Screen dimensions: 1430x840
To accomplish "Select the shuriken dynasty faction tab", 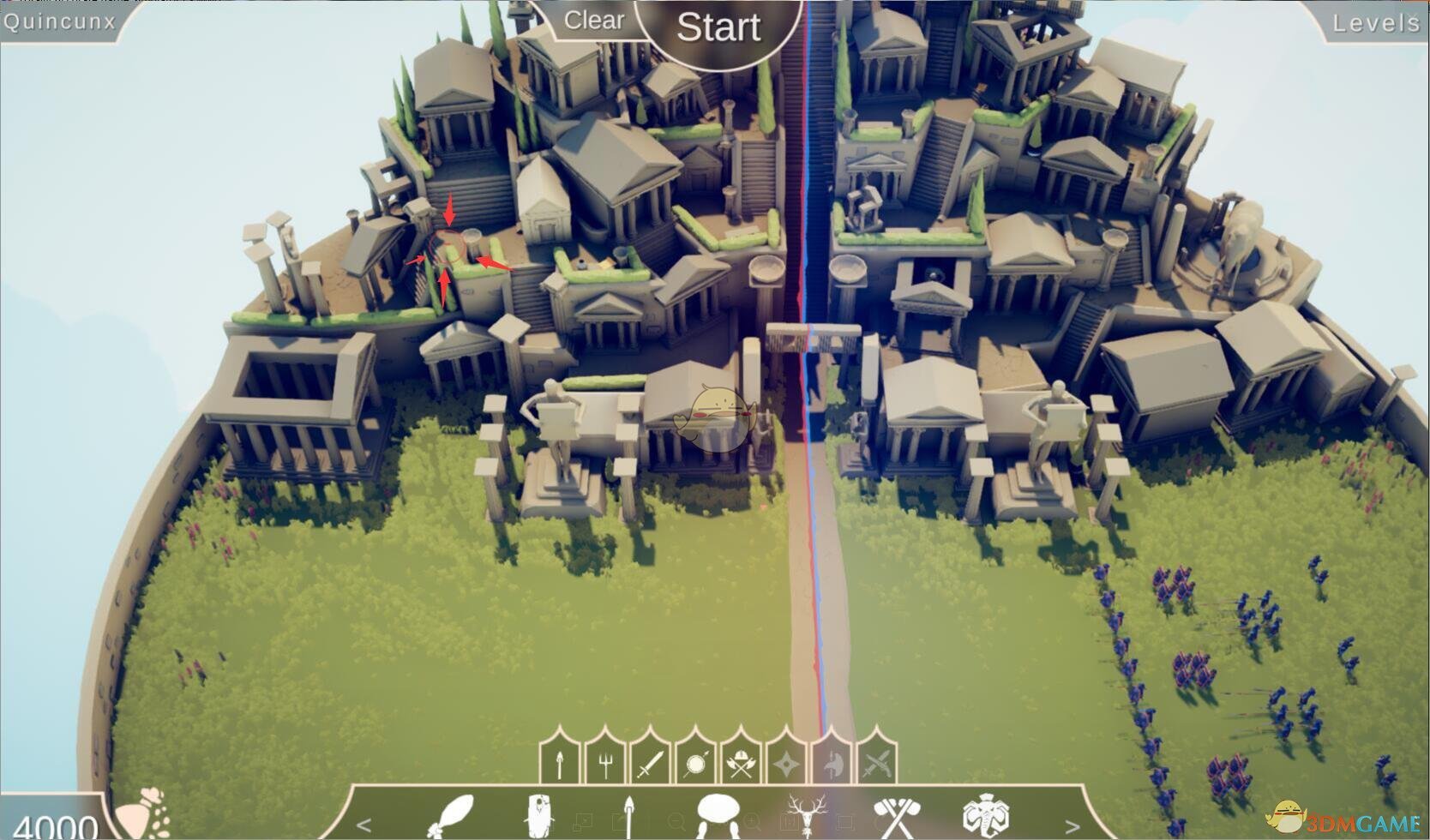I will coord(786,761).
